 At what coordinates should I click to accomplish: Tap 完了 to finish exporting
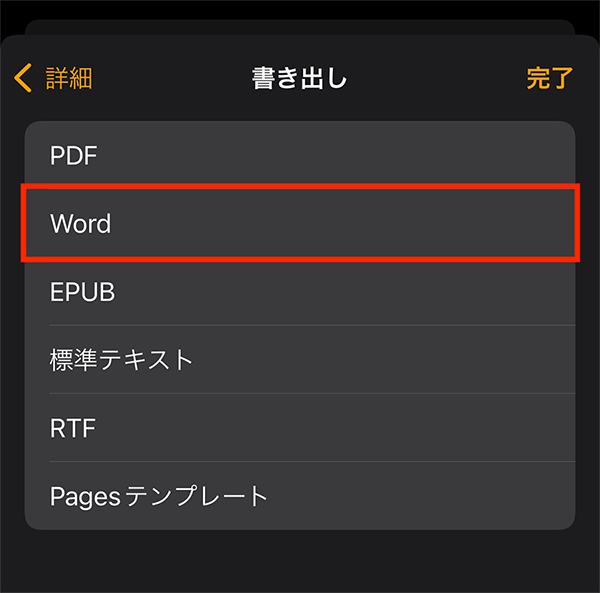point(549,78)
